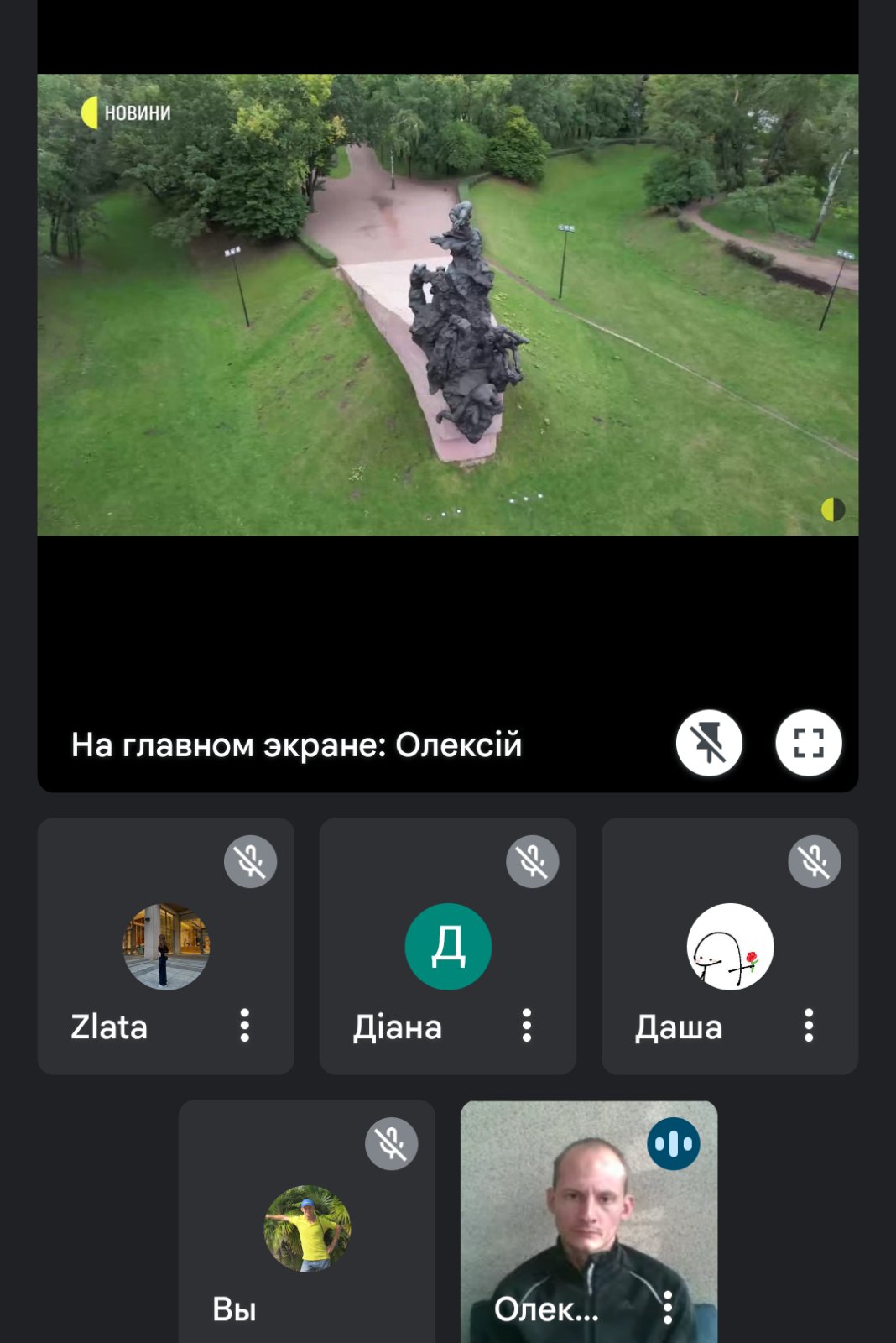Open the options menu for Діана
Screen dimensions: 896x1343
click(526, 1026)
